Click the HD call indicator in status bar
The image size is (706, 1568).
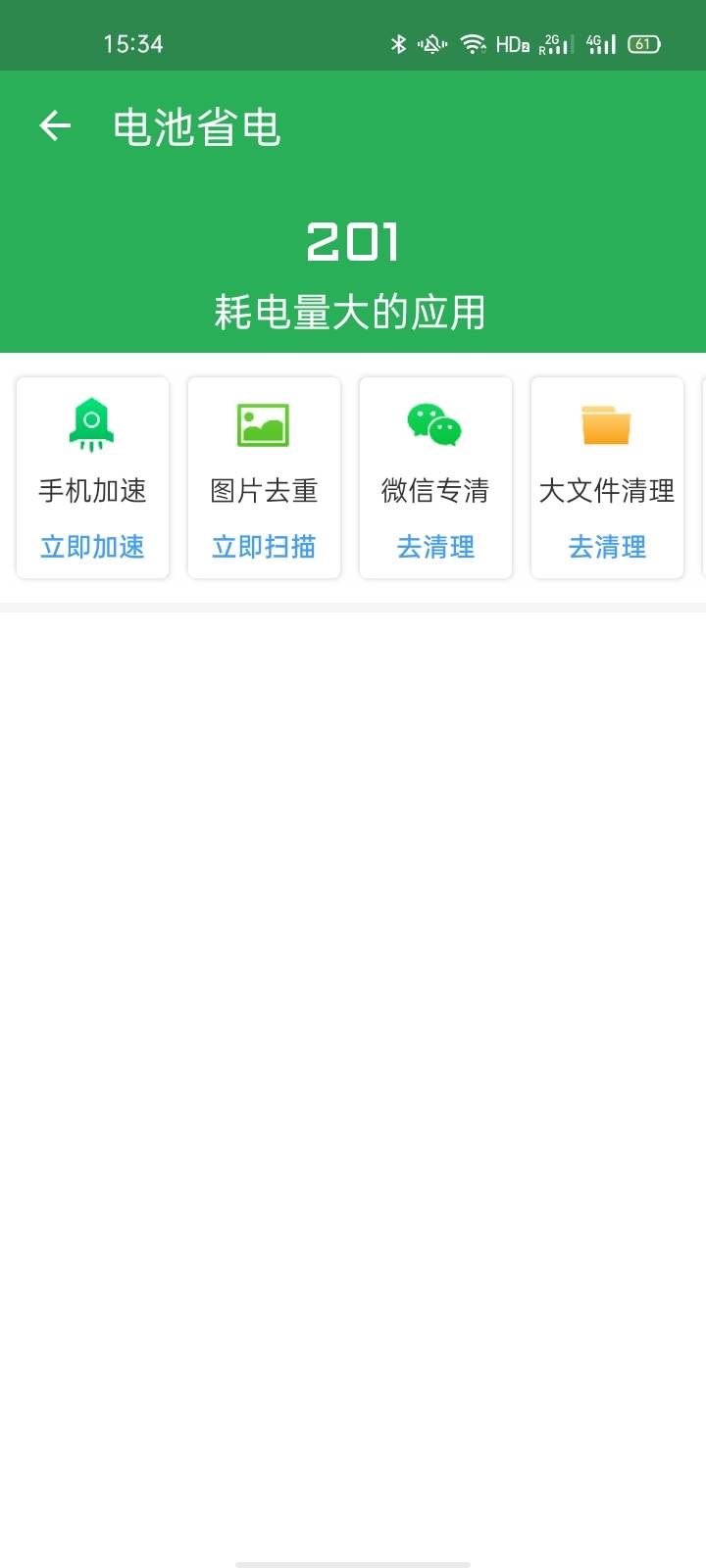coord(511,43)
